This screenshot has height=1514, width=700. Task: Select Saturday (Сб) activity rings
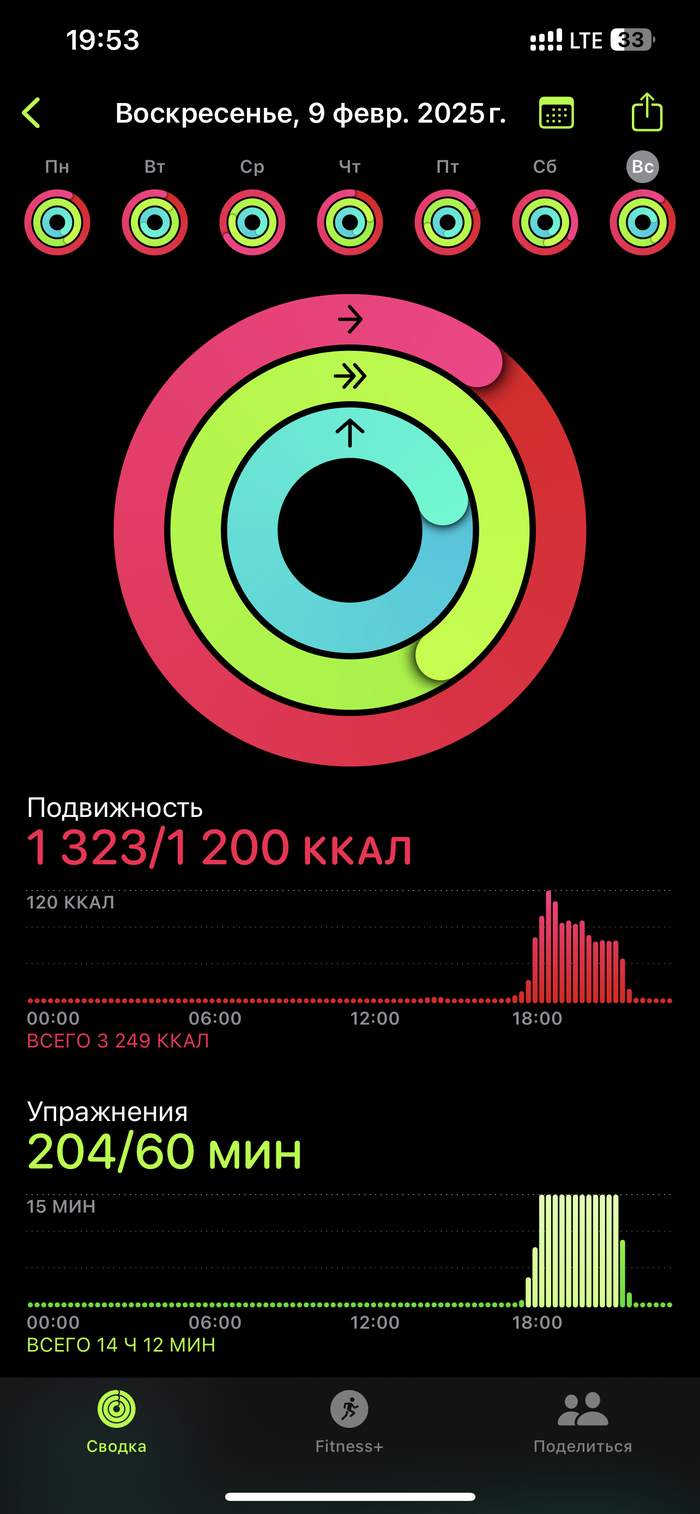coord(545,222)
